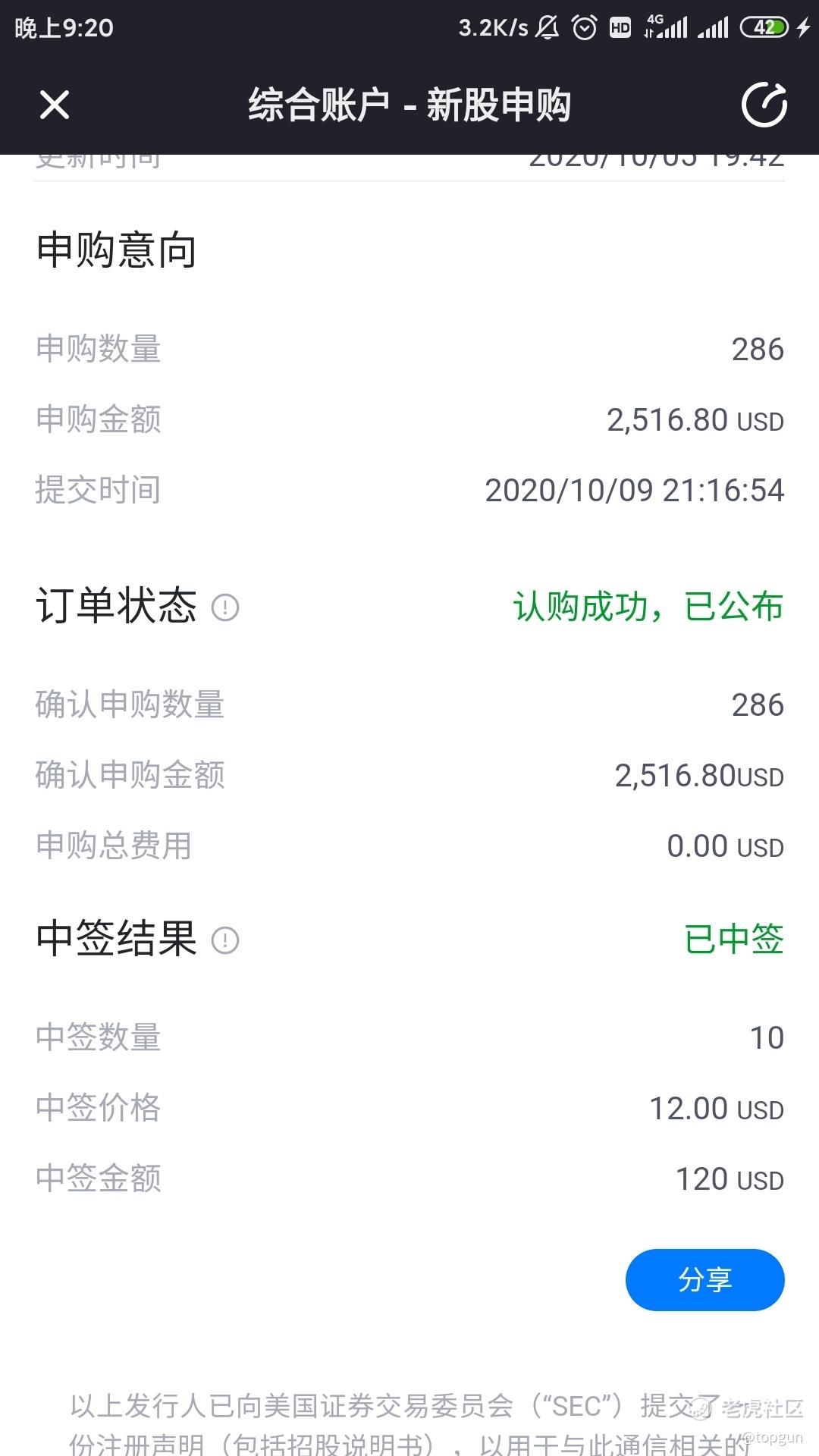Open info icon next to 中签结果

click(x=225, y=940)
